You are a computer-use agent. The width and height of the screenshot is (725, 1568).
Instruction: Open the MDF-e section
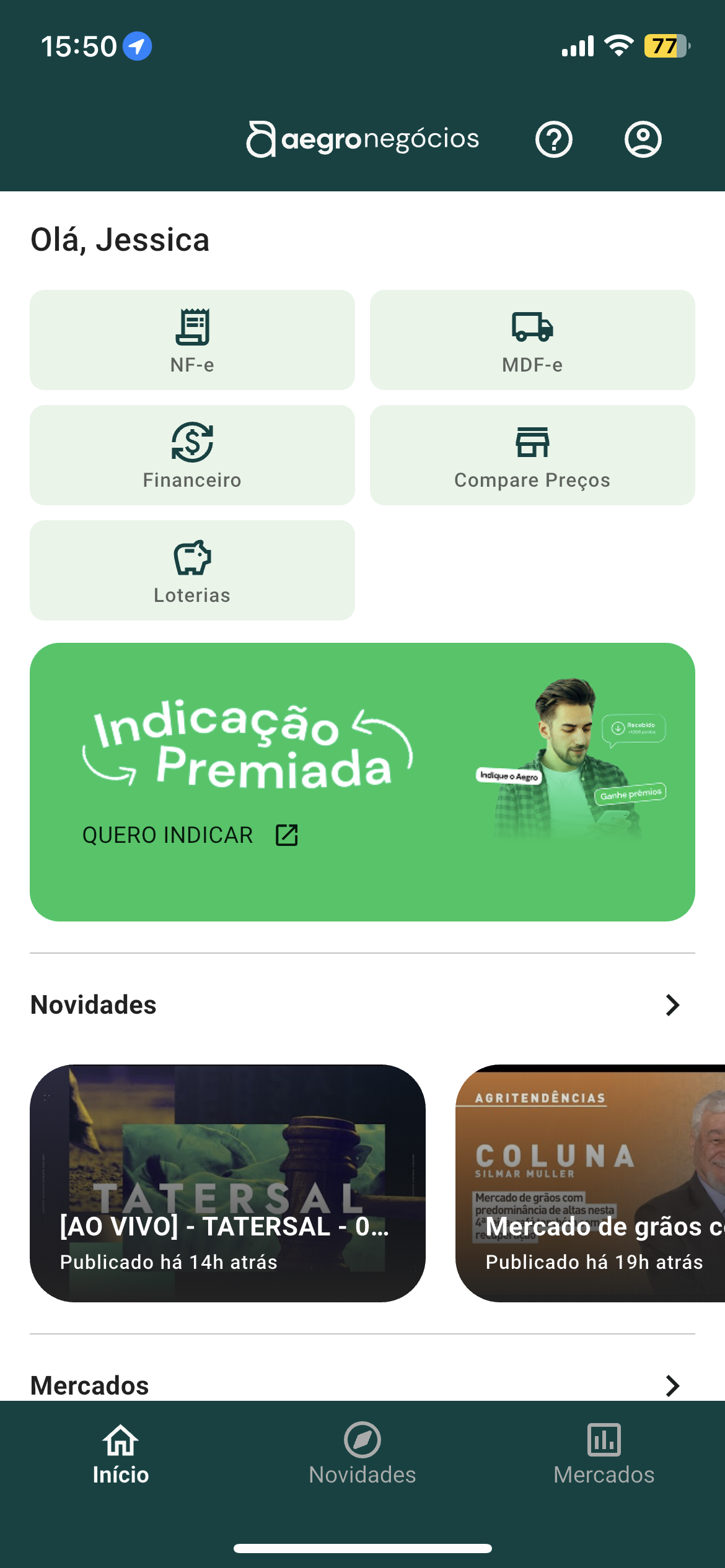[x=532, y=340]
